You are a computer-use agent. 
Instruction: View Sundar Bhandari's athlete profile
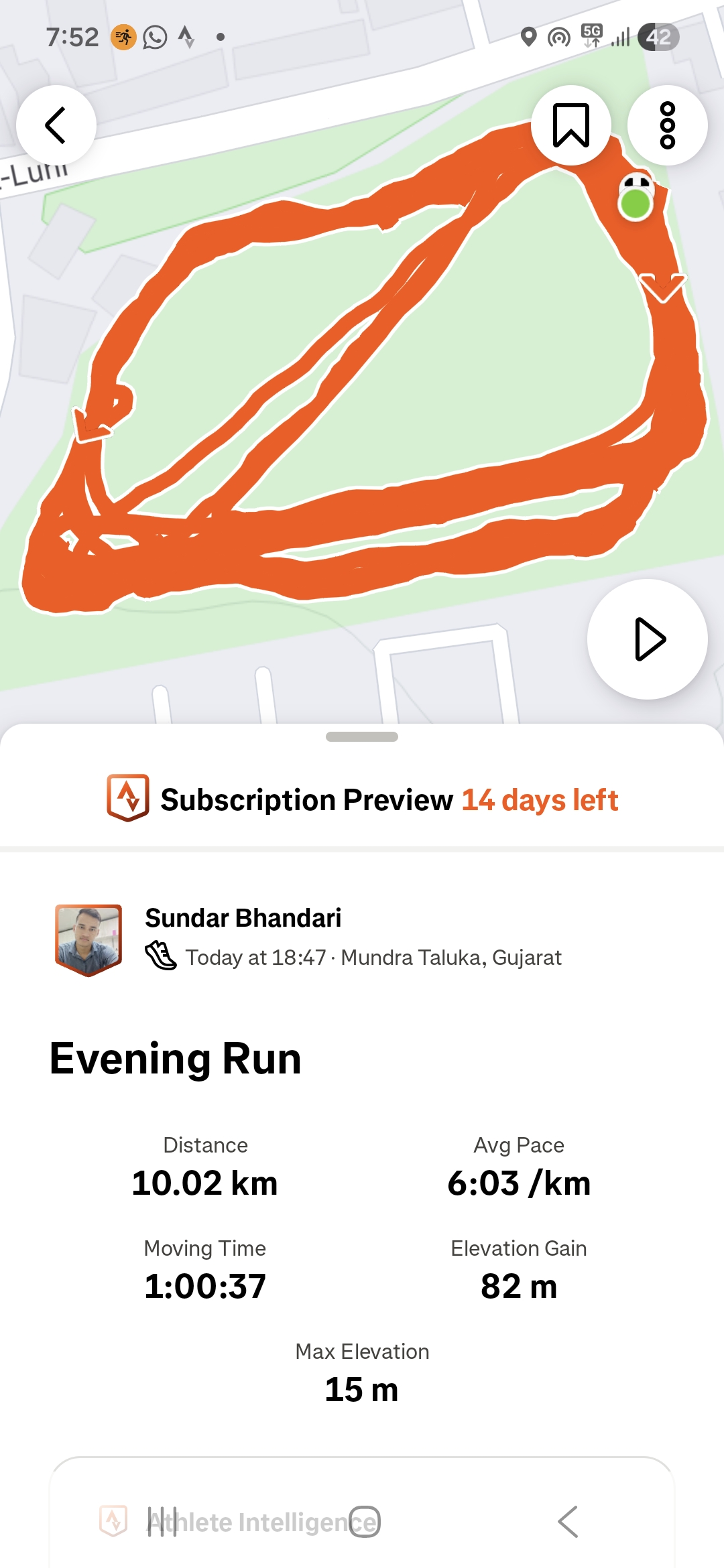[x=243, y=918]
